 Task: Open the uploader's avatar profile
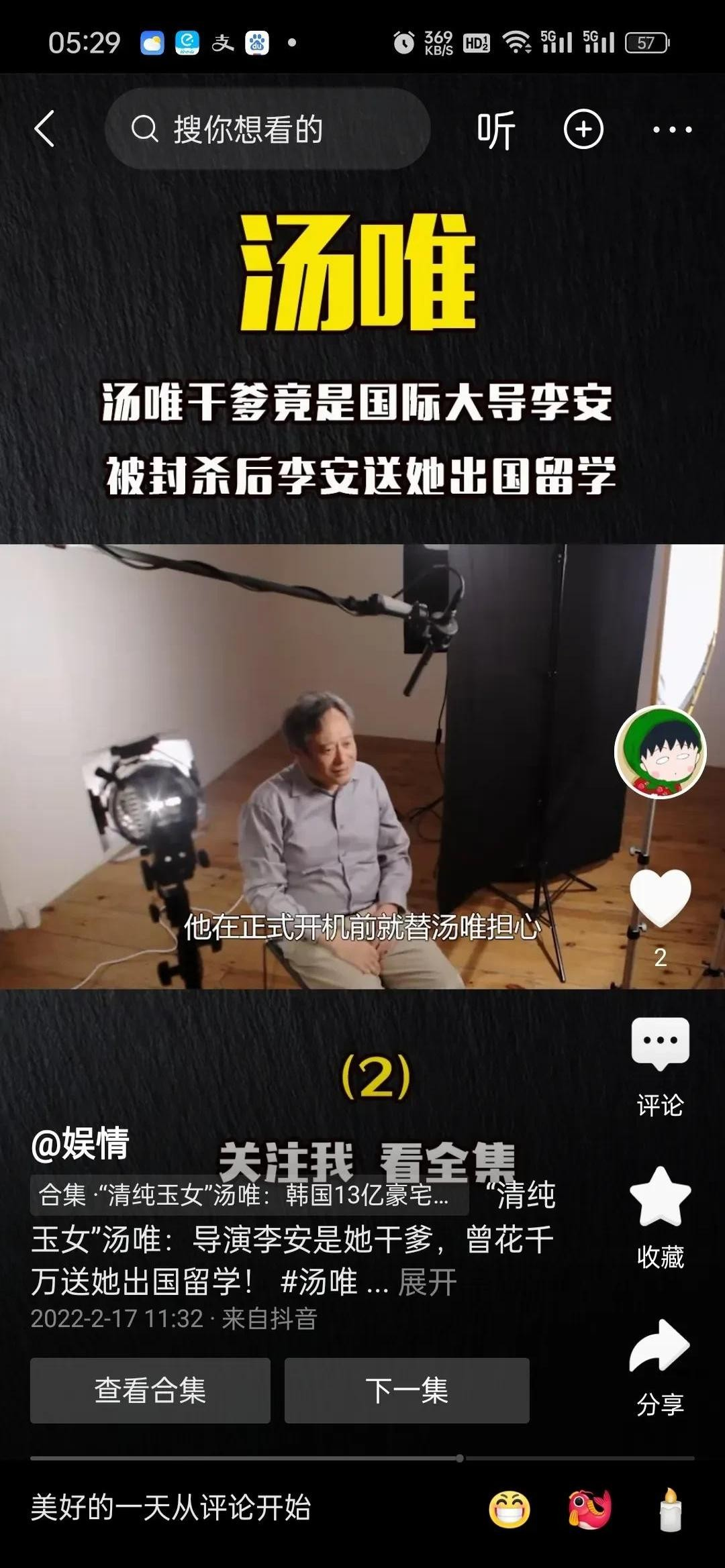click(x=661, y=752)
